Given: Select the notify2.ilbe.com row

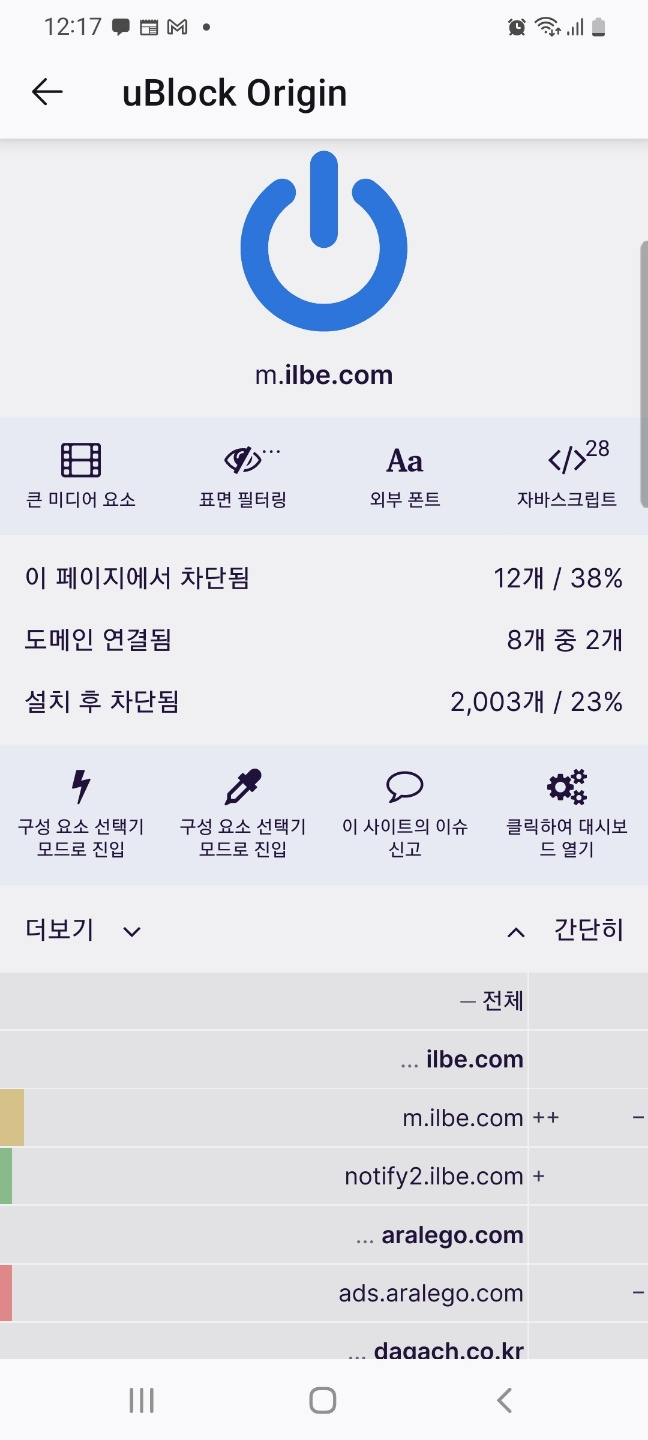Looking at the screenshot, I should 324,1176.
